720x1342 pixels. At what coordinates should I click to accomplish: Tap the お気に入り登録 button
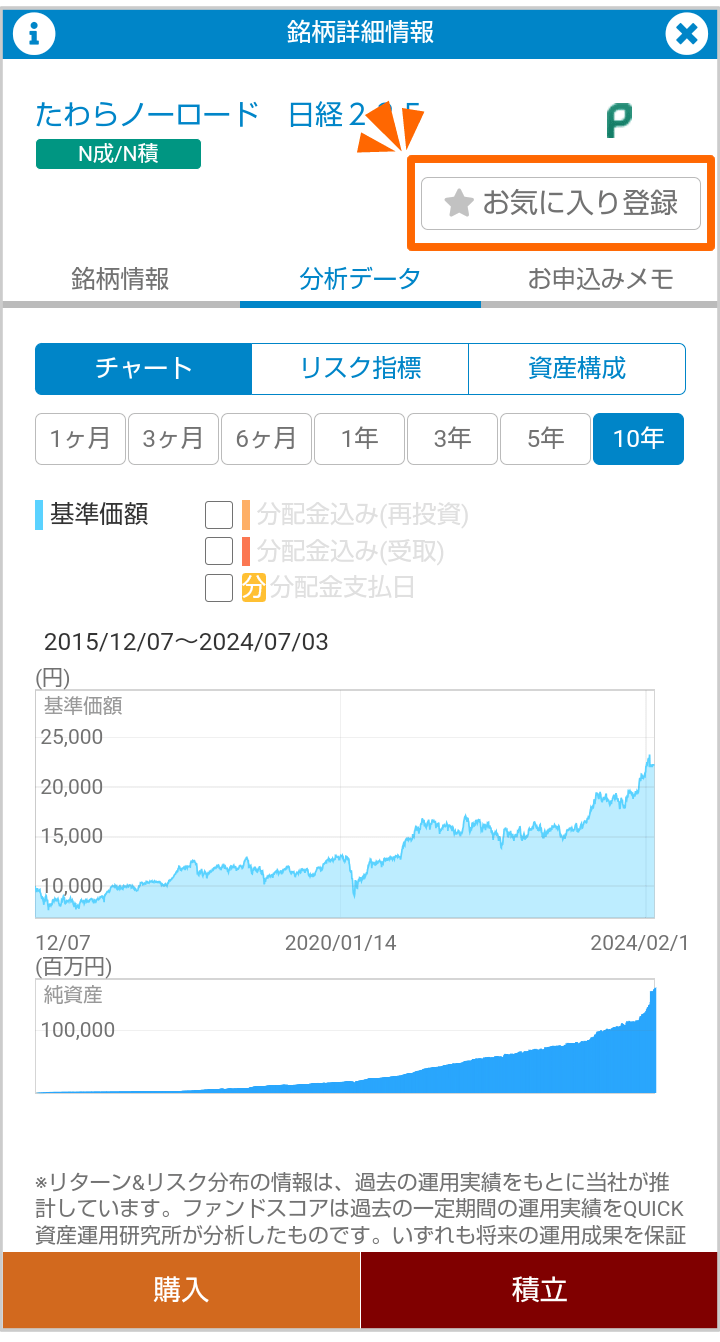[561, 203]
